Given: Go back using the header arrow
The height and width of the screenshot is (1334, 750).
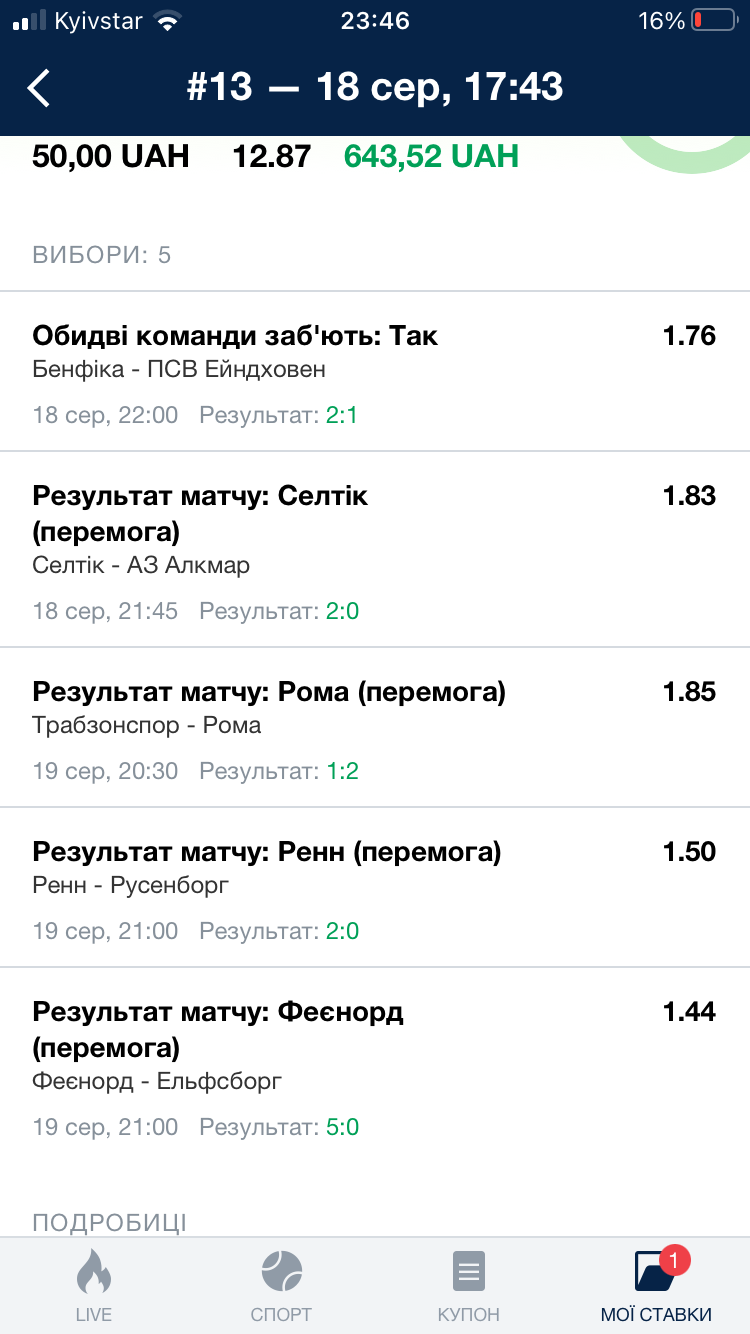Looking at the screenshot, I should (x=39, y=88).
